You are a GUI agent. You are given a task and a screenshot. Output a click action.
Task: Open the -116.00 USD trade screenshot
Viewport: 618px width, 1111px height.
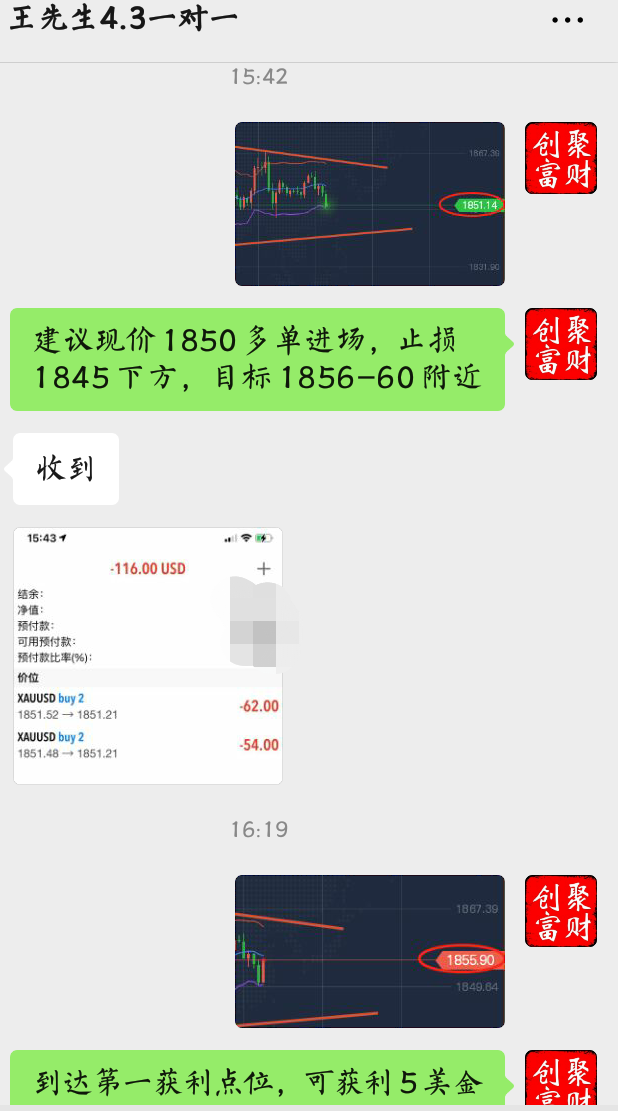coord(148,655)
